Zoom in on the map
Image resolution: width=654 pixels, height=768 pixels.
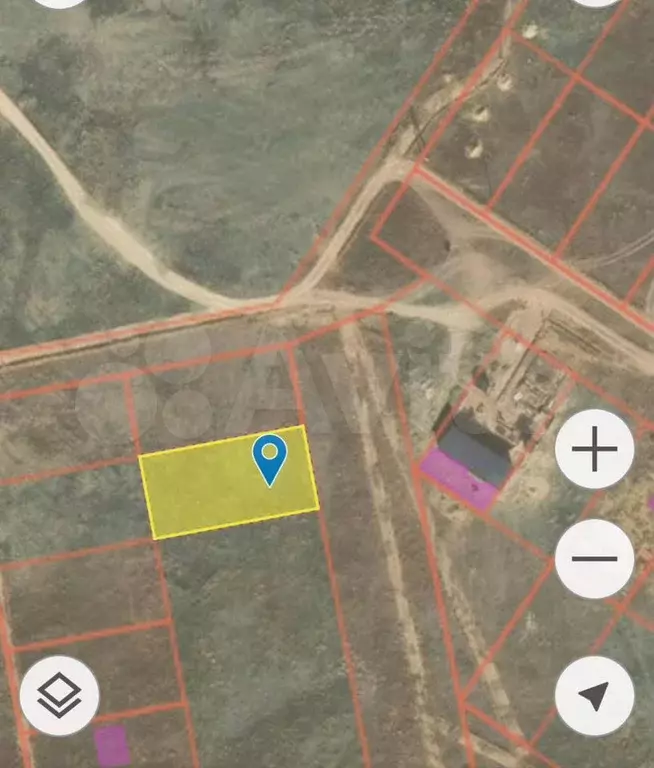click(594, 449)
